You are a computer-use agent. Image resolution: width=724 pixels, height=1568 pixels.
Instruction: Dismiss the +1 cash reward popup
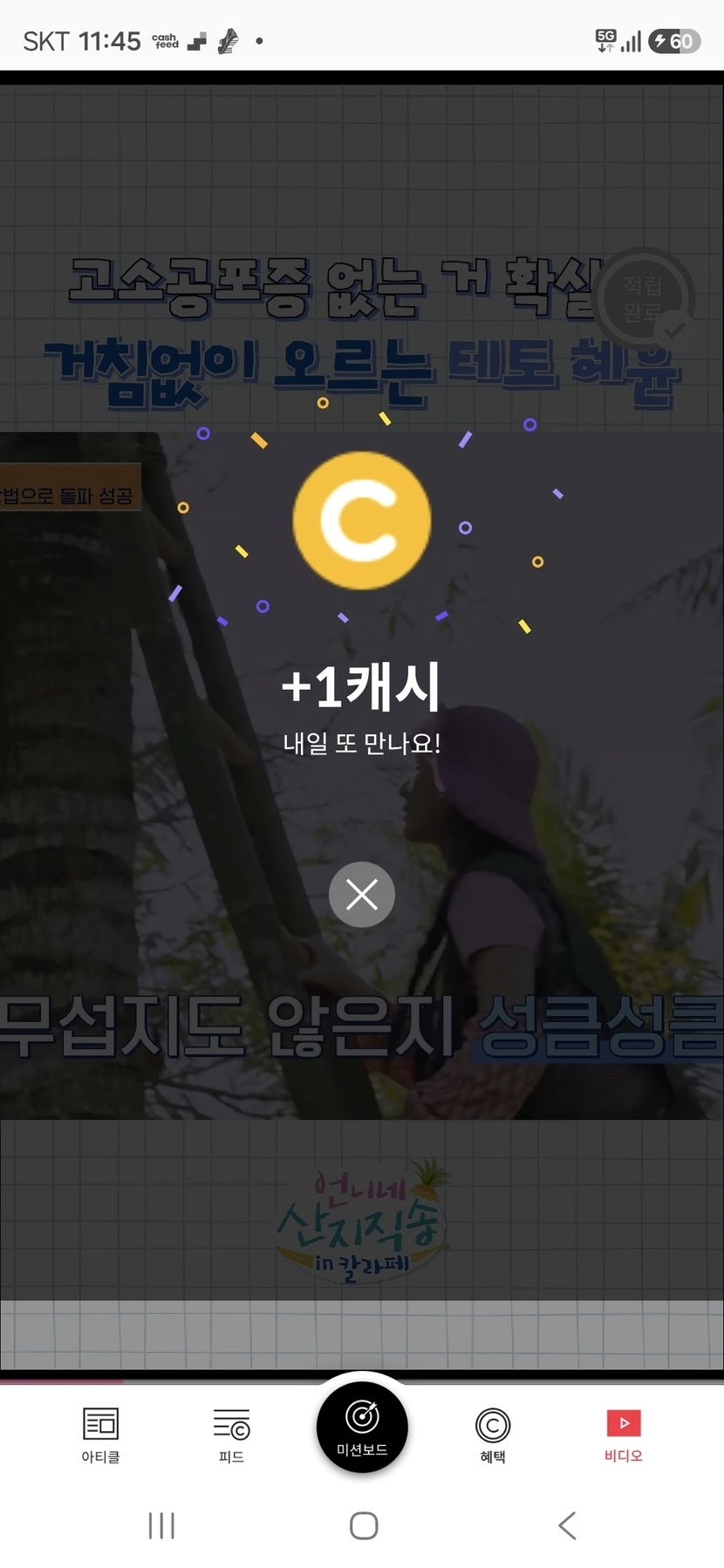tap(362, 895)
